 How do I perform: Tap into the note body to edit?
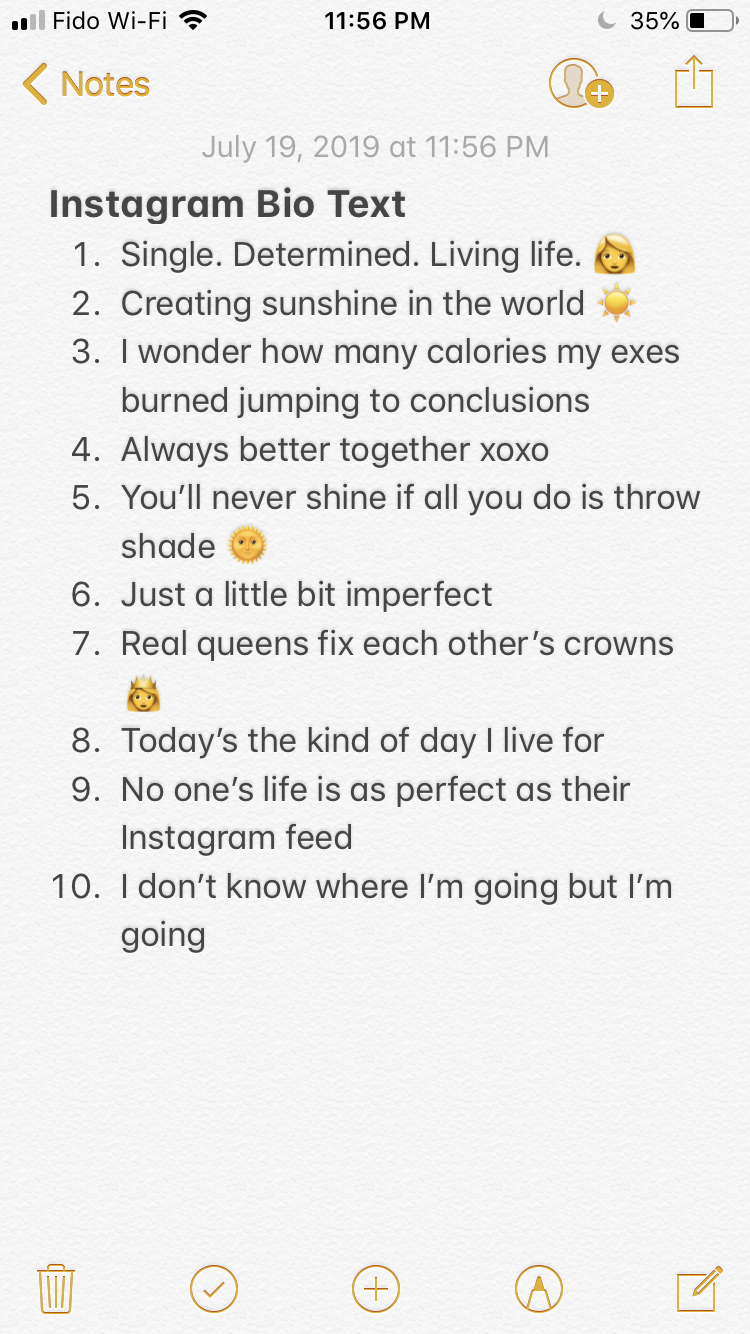(375, 570)
